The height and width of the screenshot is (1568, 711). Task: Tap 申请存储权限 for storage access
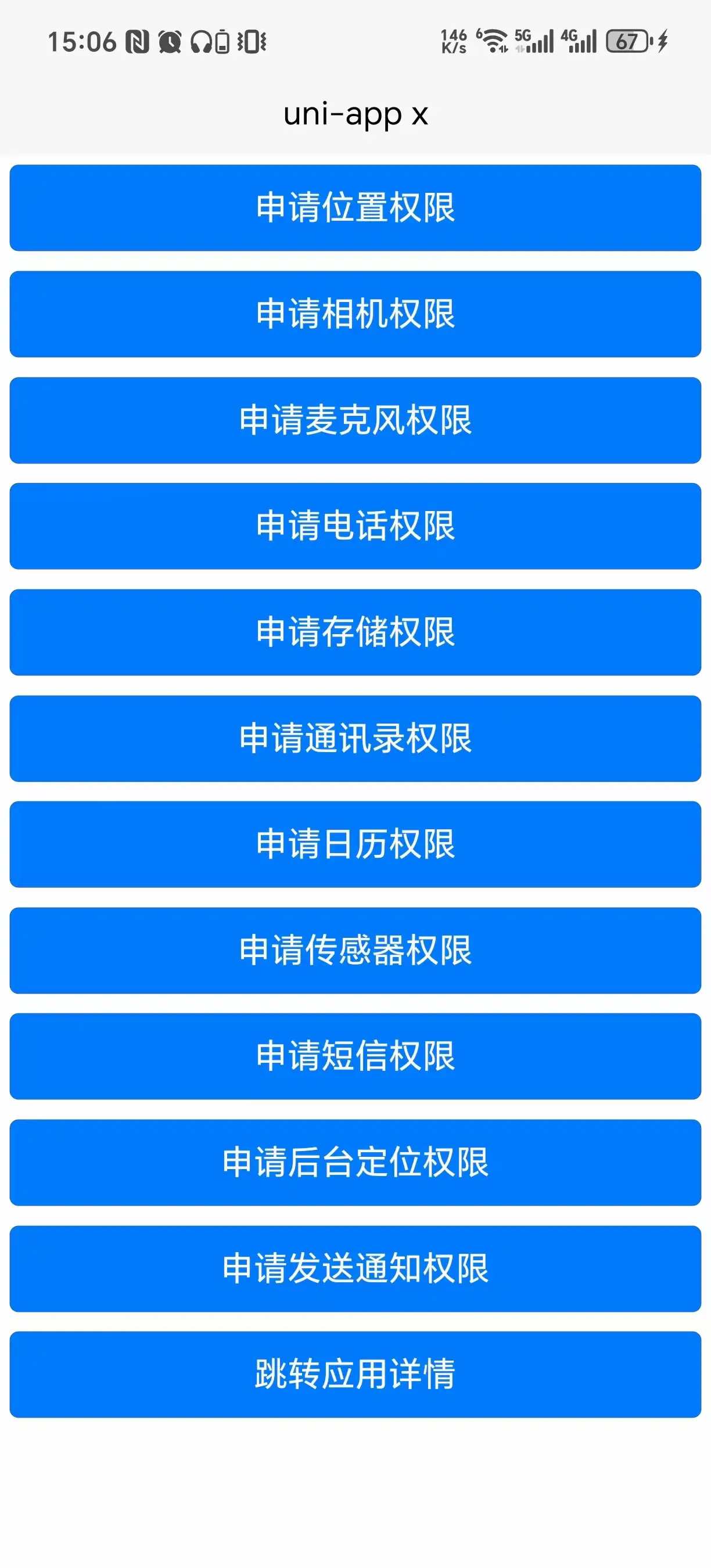click(x=355, y=632)
